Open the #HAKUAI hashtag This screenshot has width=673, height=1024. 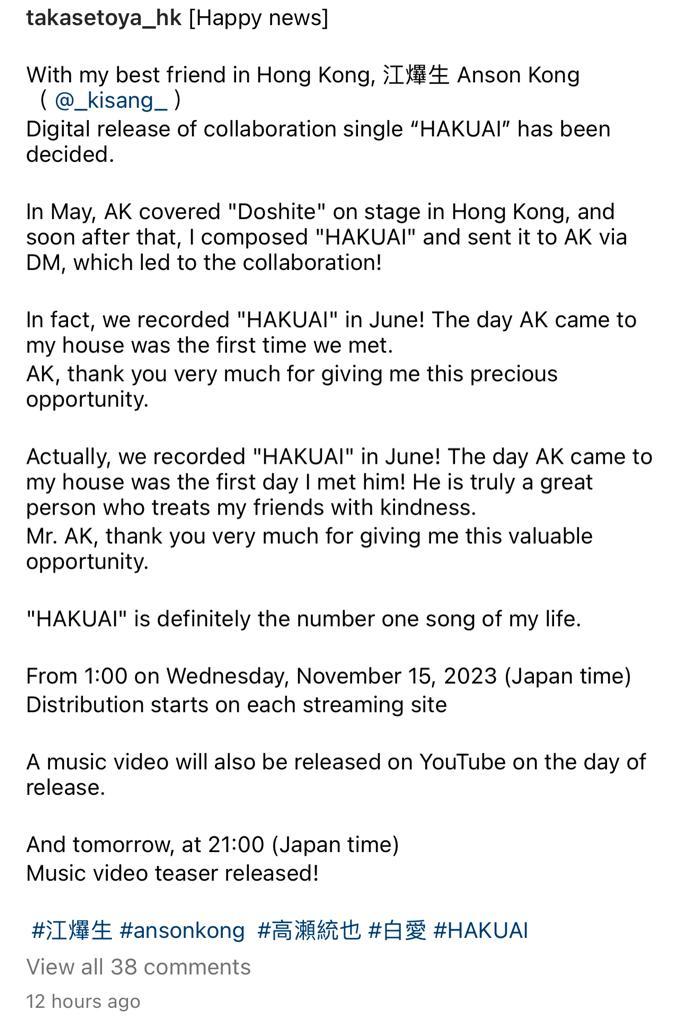[x=480, y=931]
